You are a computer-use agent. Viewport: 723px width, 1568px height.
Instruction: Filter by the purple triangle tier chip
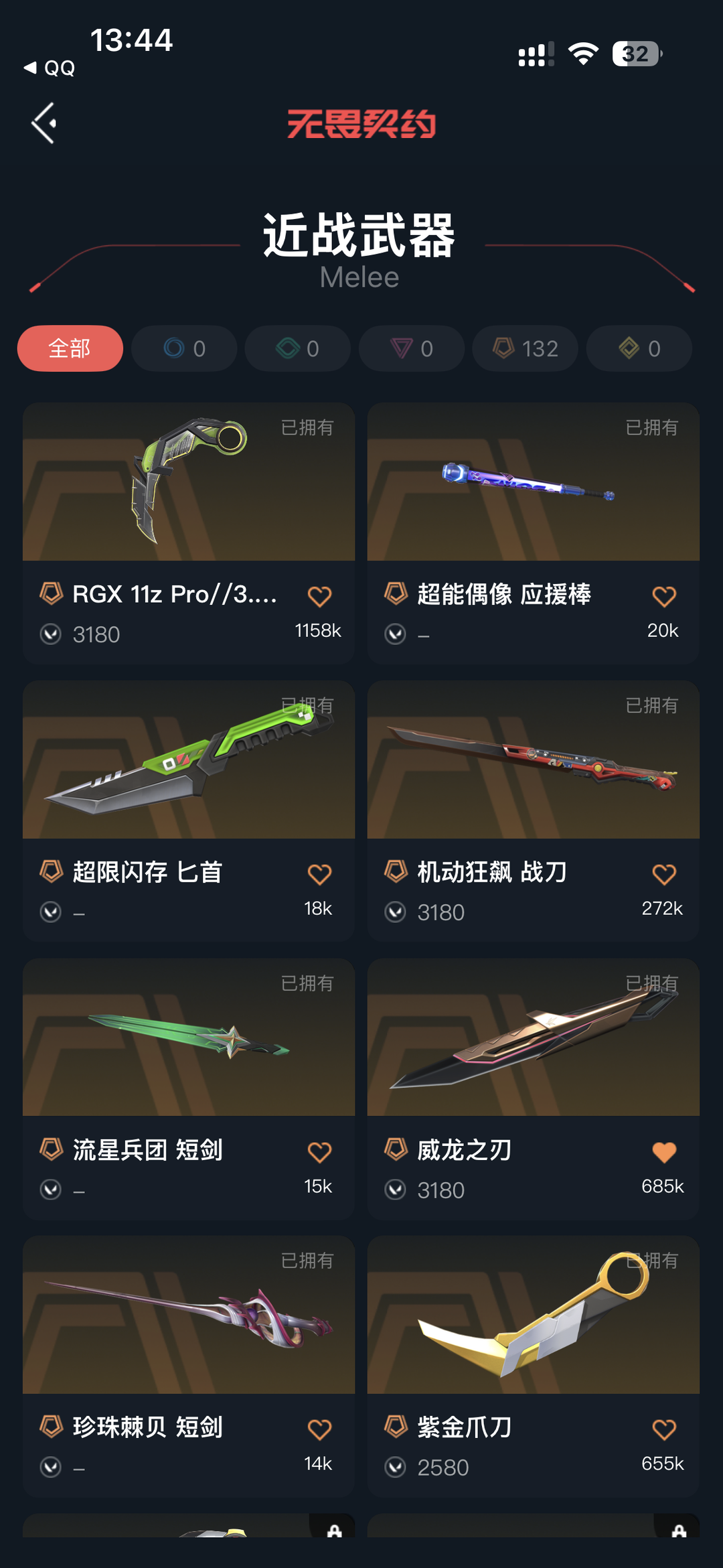tap(412, 348)
